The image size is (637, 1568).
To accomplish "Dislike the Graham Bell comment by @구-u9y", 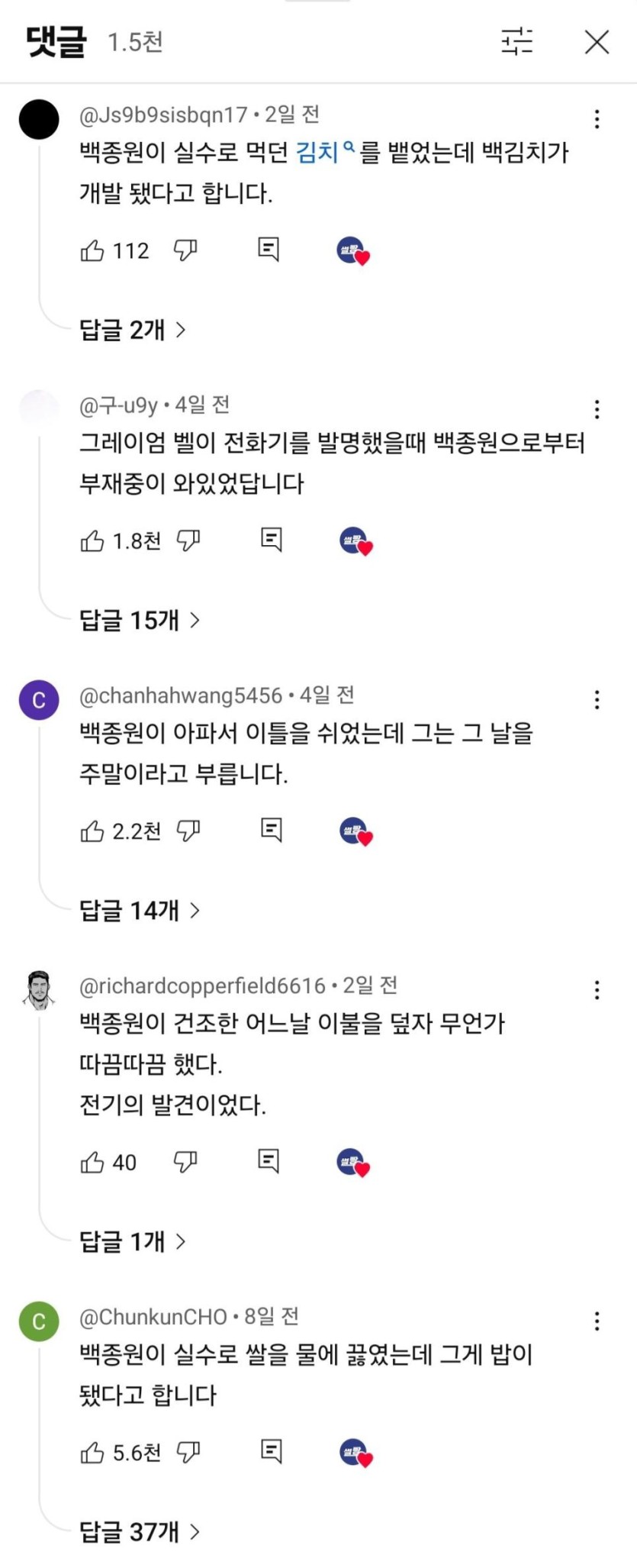I will pyautogui.click(x=188, y=540).
